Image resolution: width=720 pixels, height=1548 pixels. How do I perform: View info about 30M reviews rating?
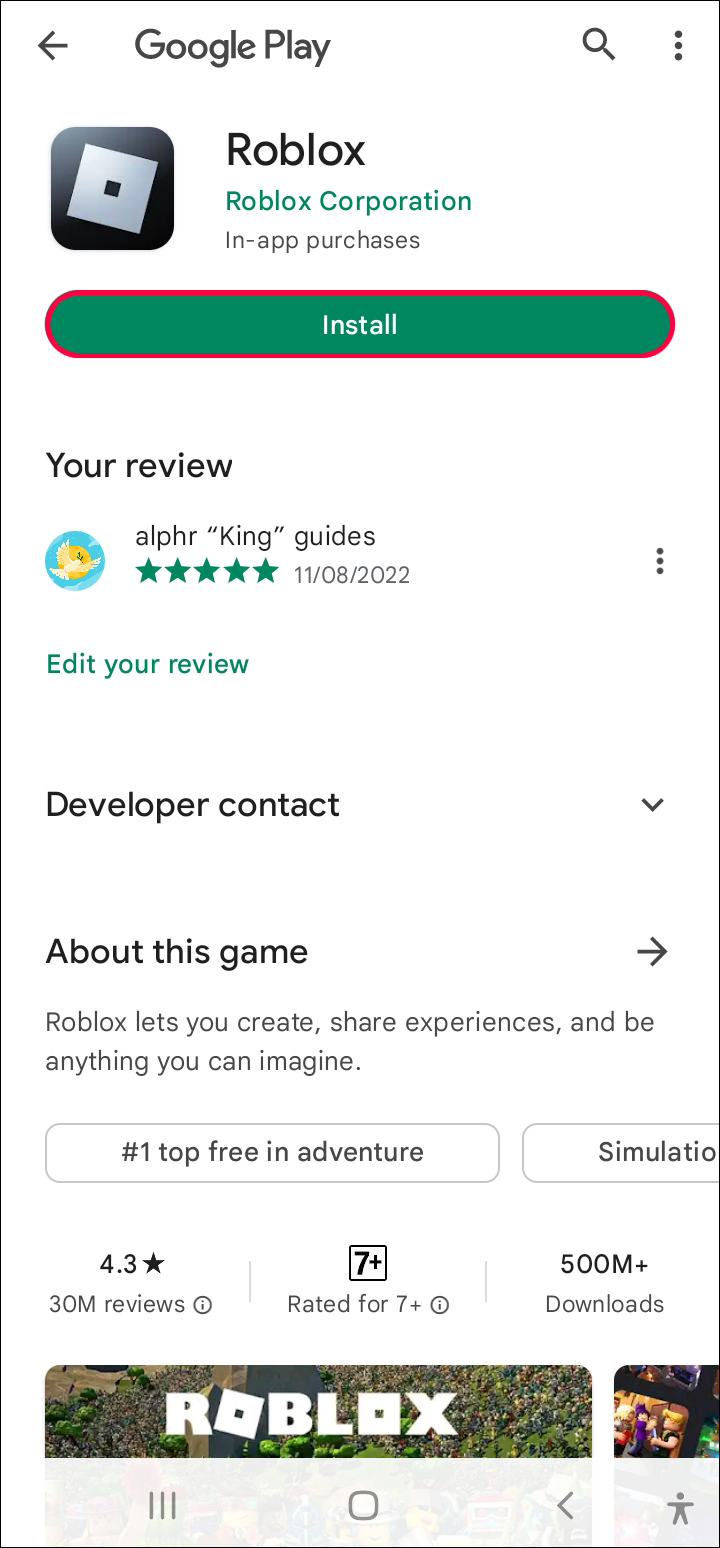pos(203,1305)
